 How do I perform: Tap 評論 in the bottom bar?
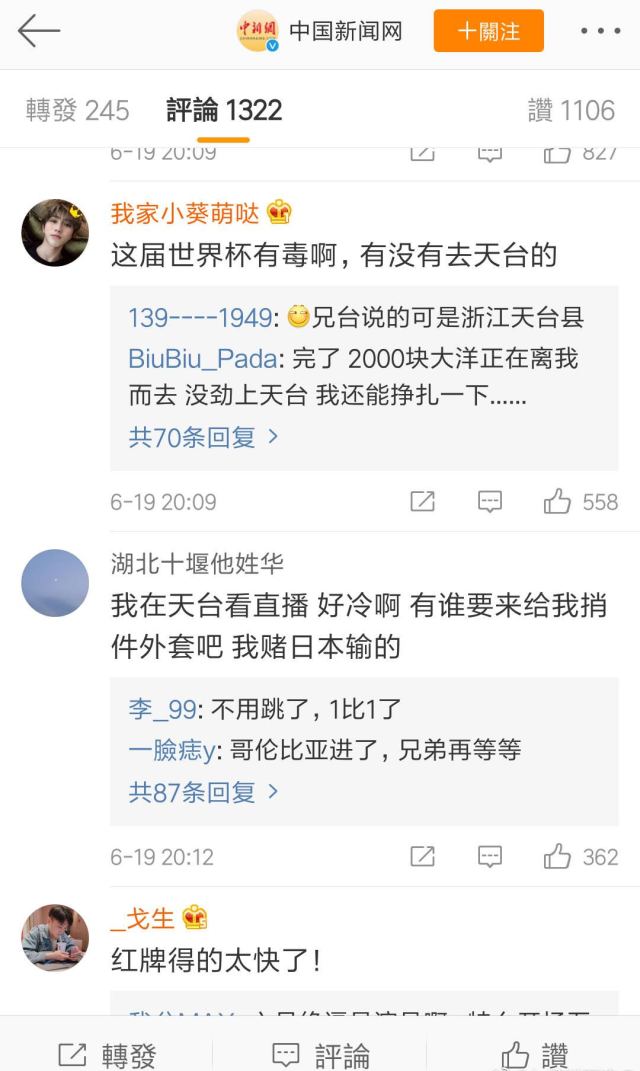320,1054
